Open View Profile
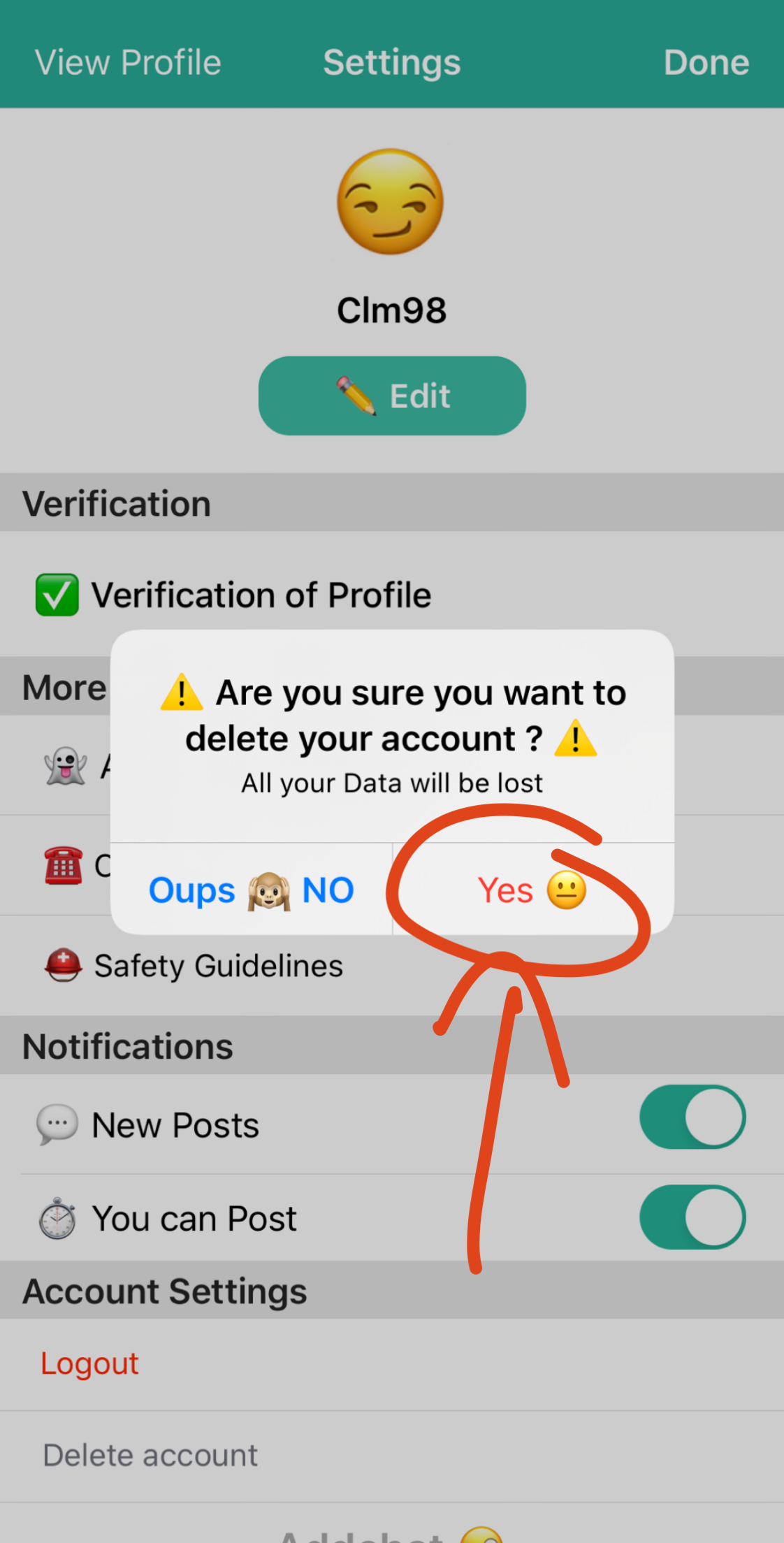 coord(128,63)
